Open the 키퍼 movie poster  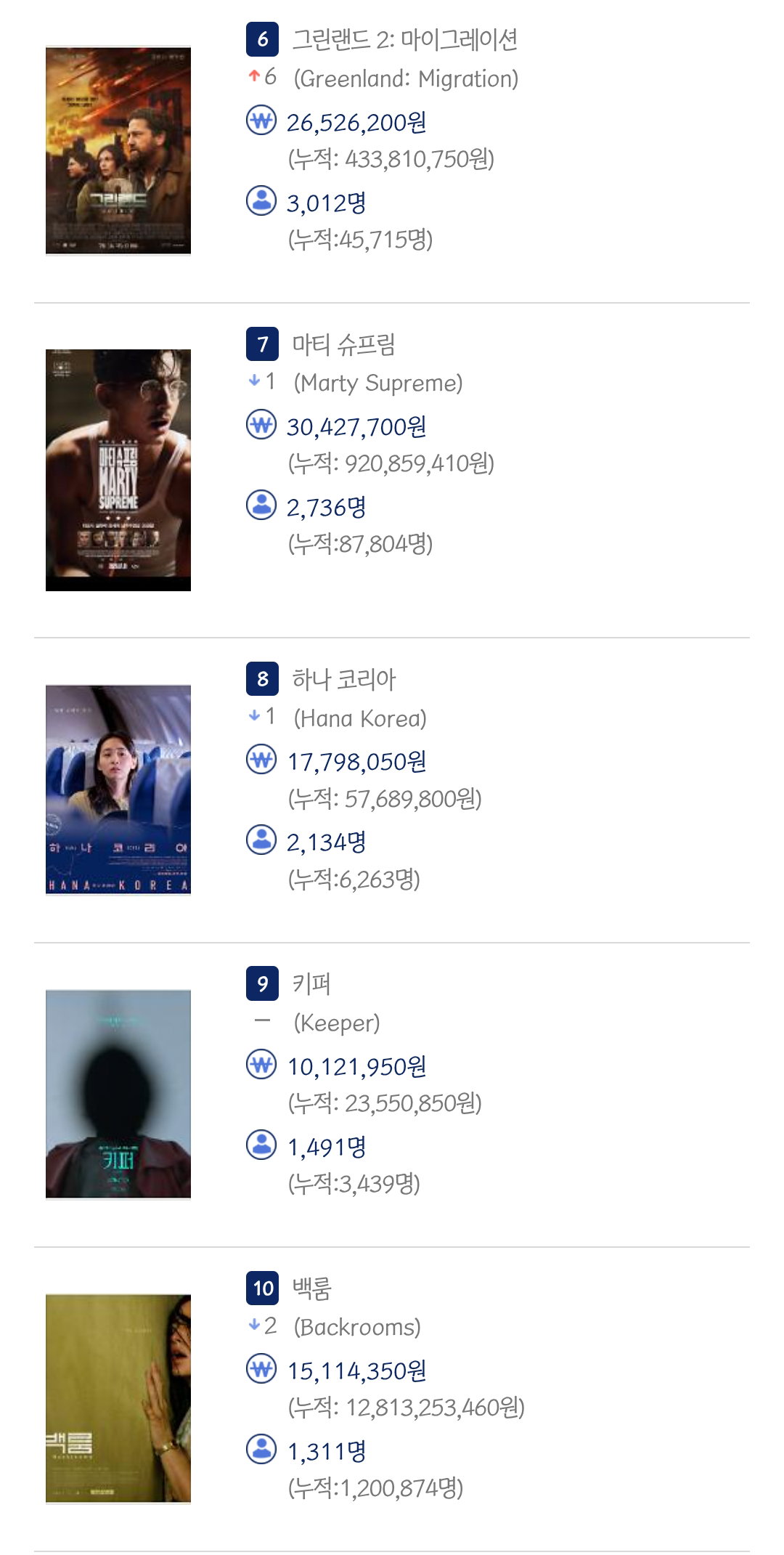point(118,1095)
